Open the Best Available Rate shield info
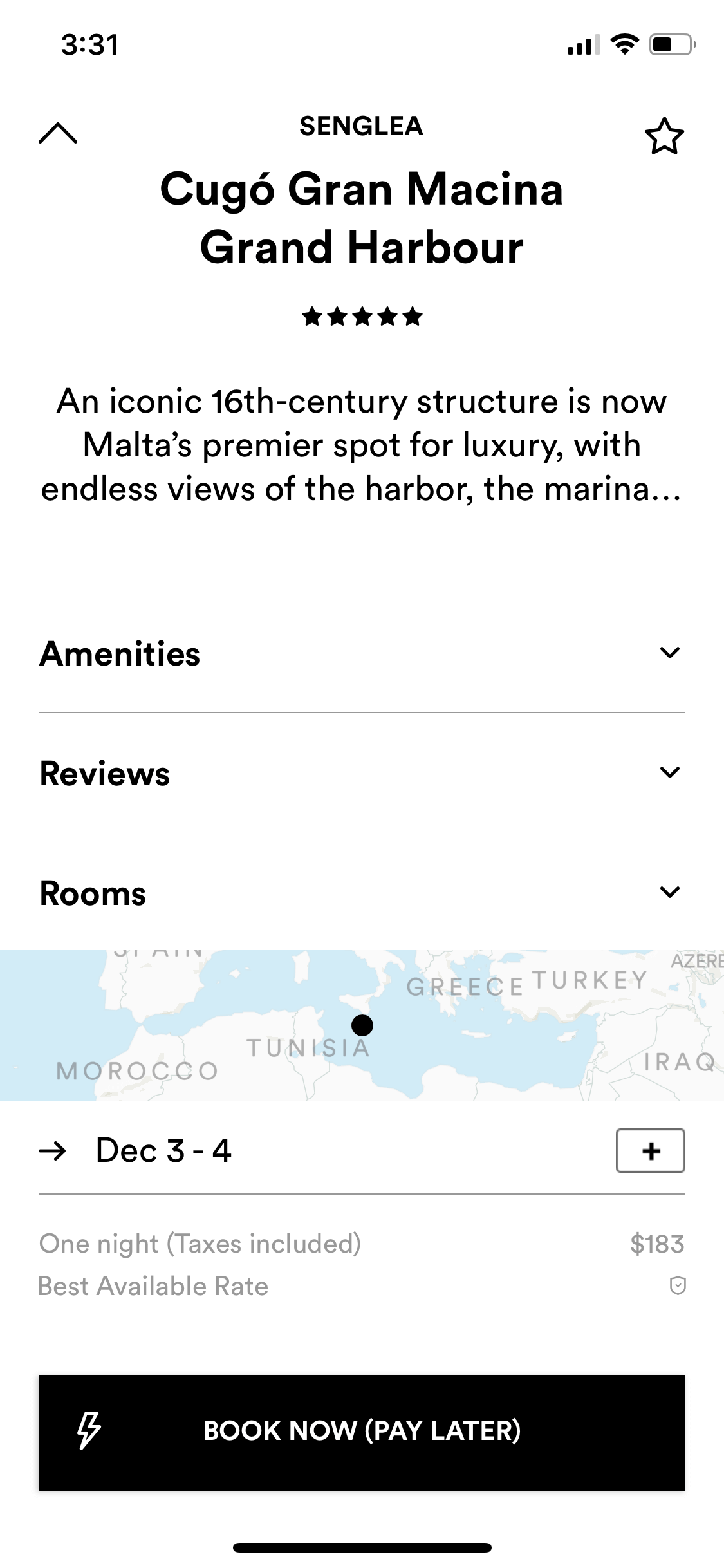Viewport: 724px width, 1568px height. 678,1286
